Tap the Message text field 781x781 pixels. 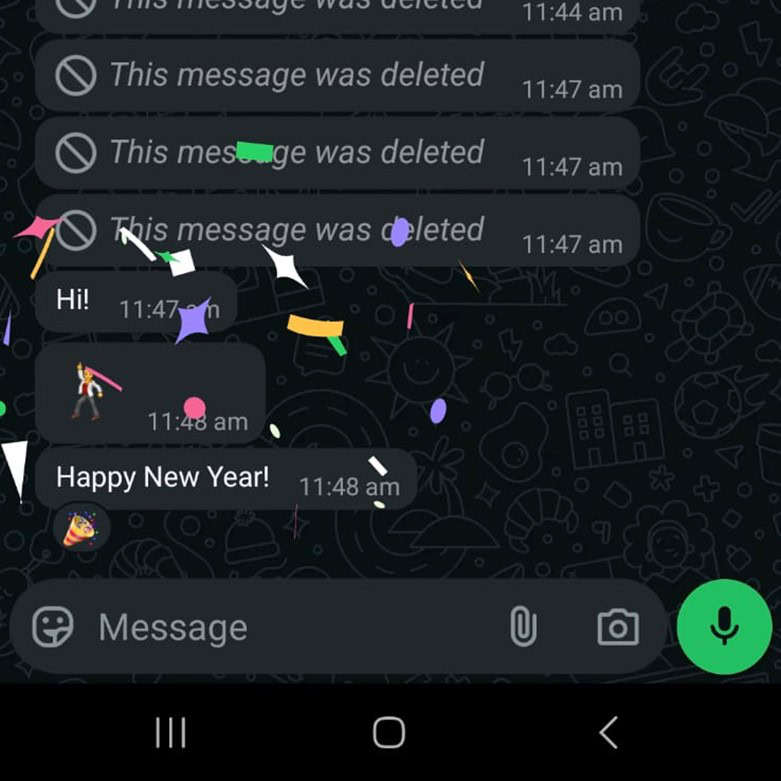point(290,628)
